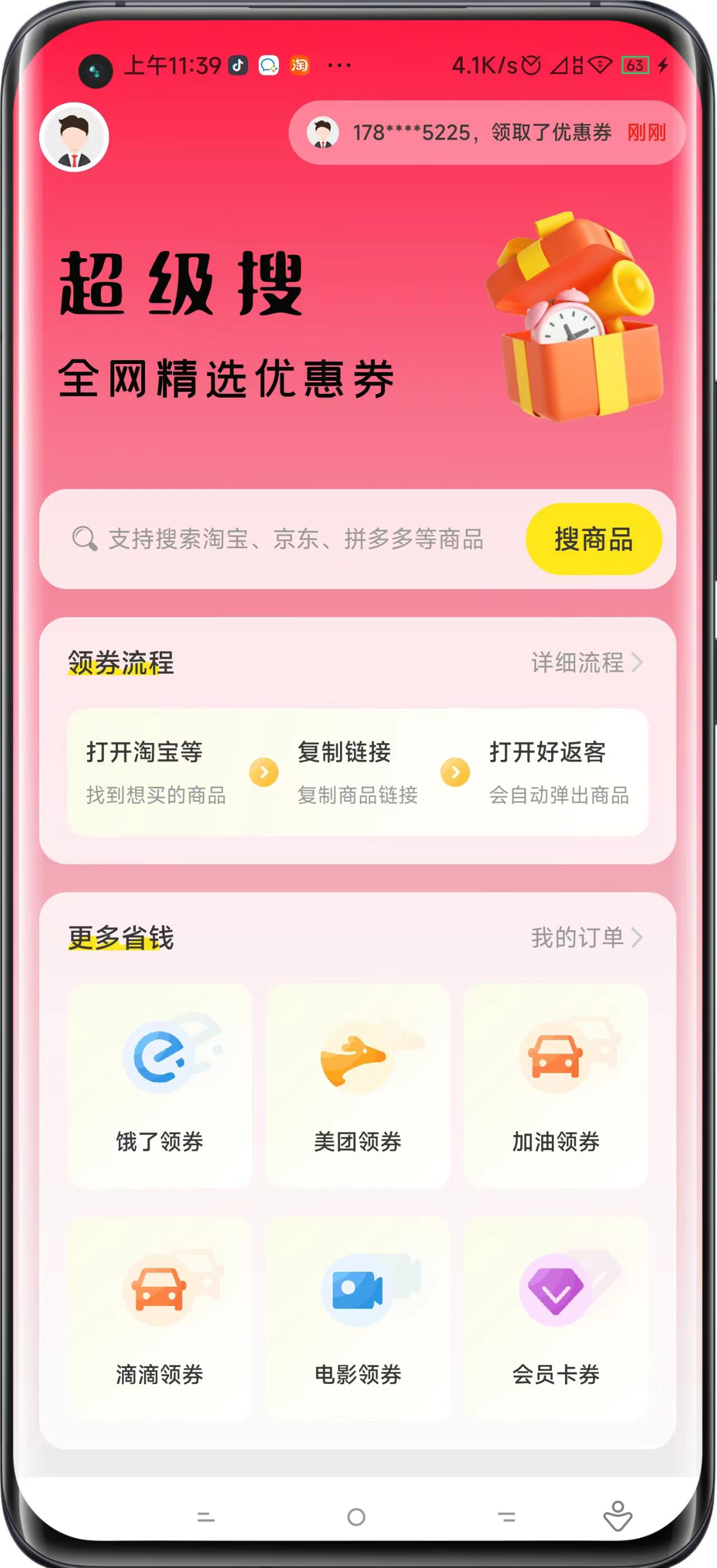Tap the avatar inside the coupon notification banner
717x1568 pixels.
point(323,133)
